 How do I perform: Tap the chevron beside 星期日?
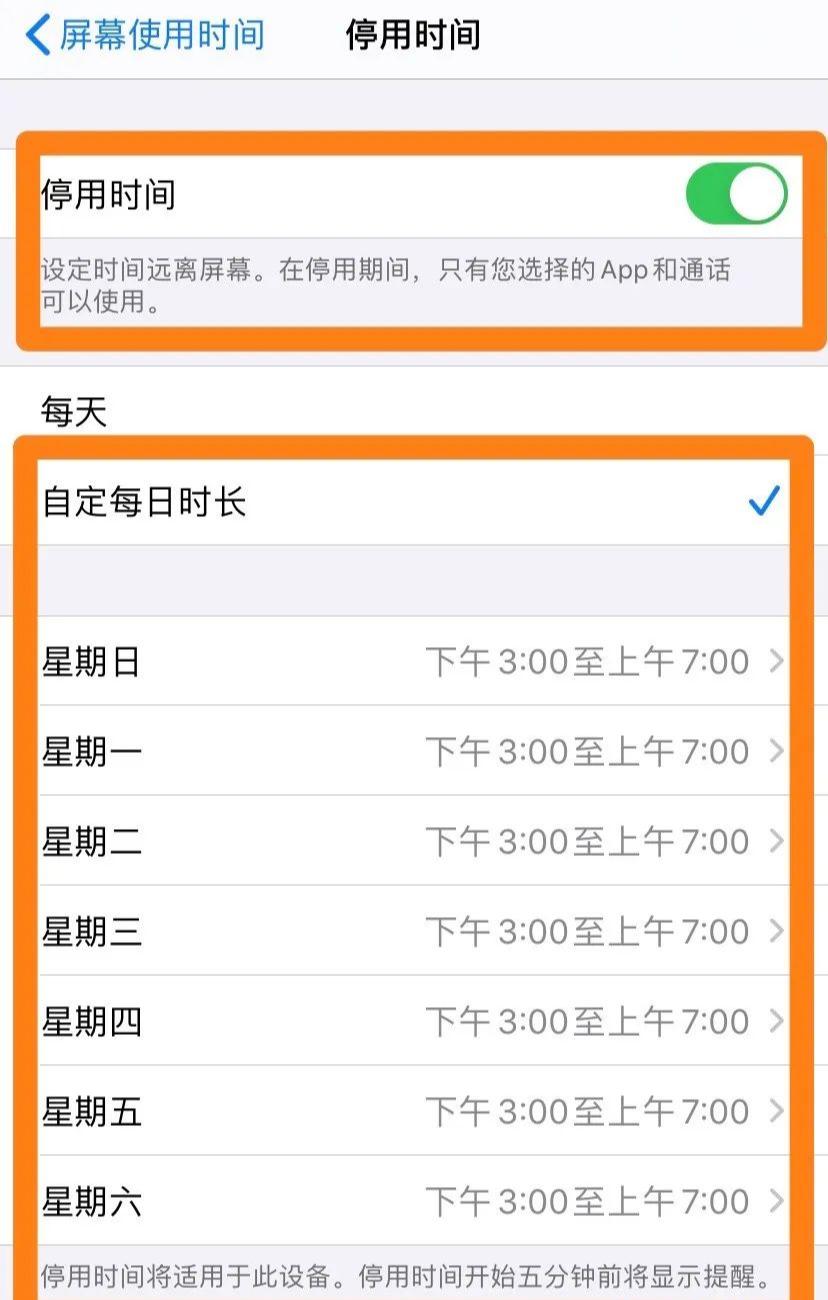[x=778, y=661]
